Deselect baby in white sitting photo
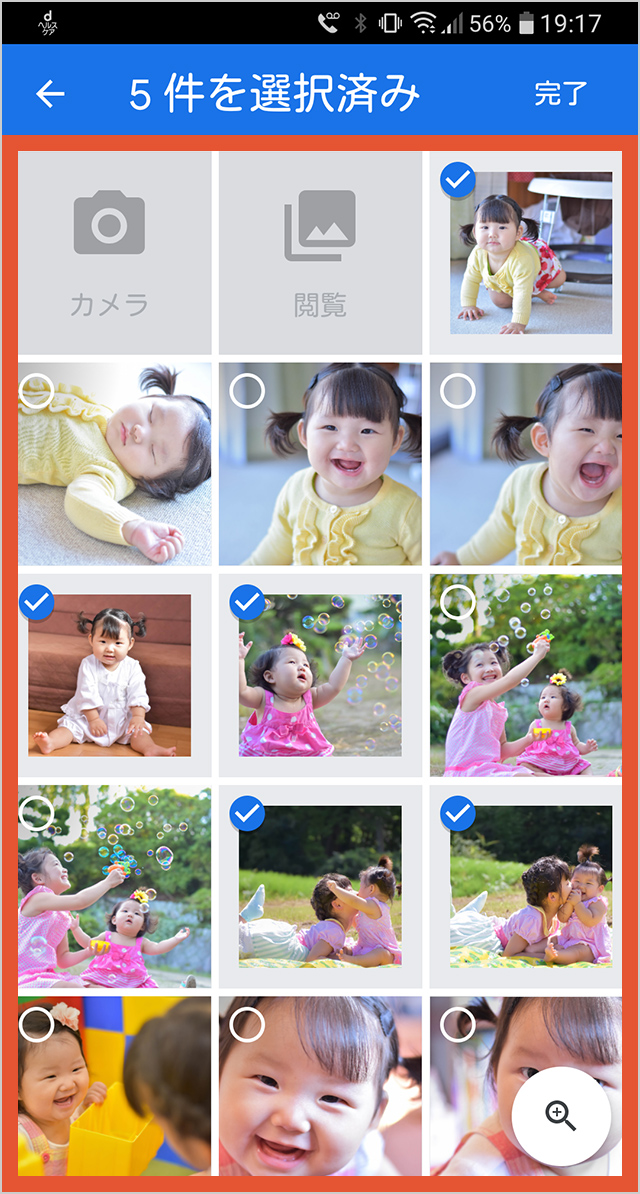640x1194 pixels. (x=37, y=603)
